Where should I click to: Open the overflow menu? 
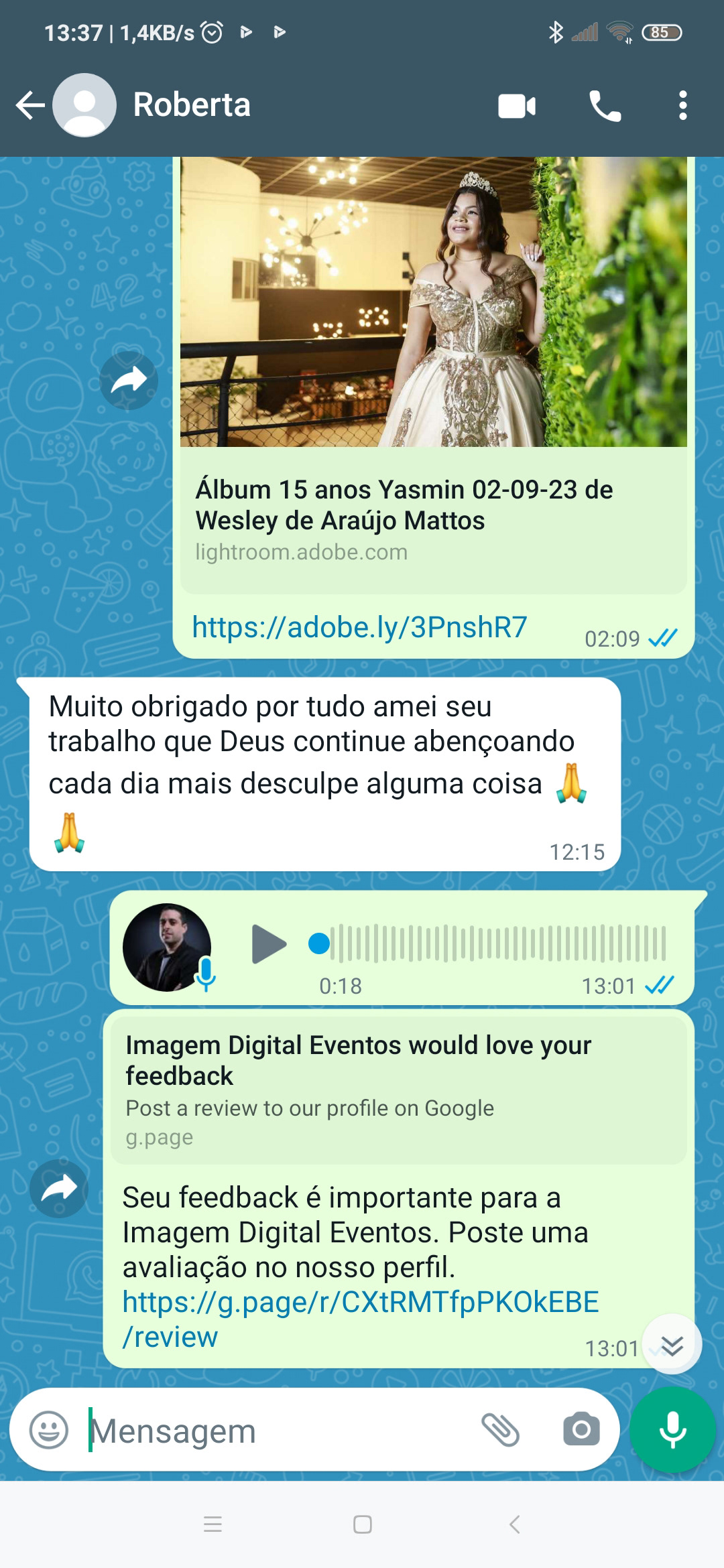click(x=682, y=106)
